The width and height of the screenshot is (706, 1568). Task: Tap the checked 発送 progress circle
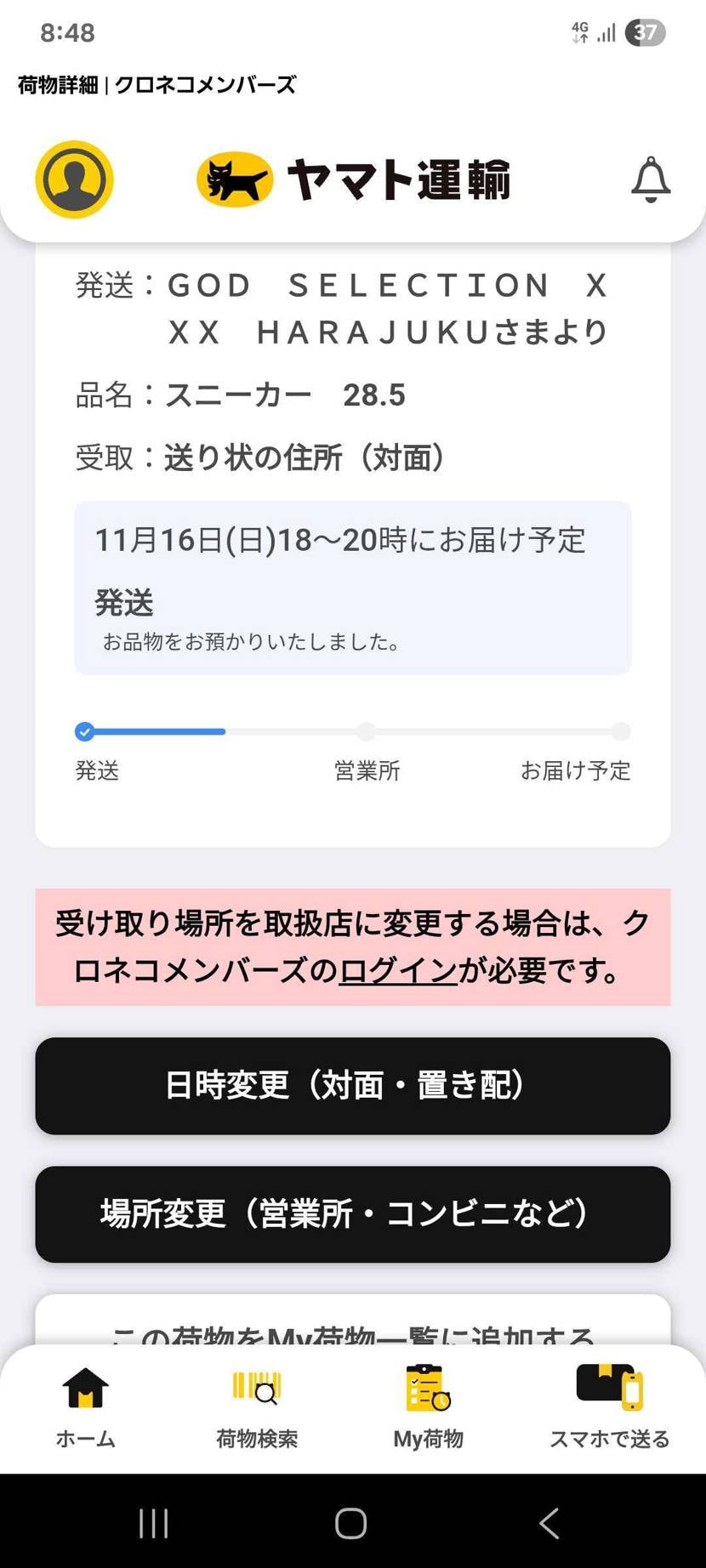point(85,731)
